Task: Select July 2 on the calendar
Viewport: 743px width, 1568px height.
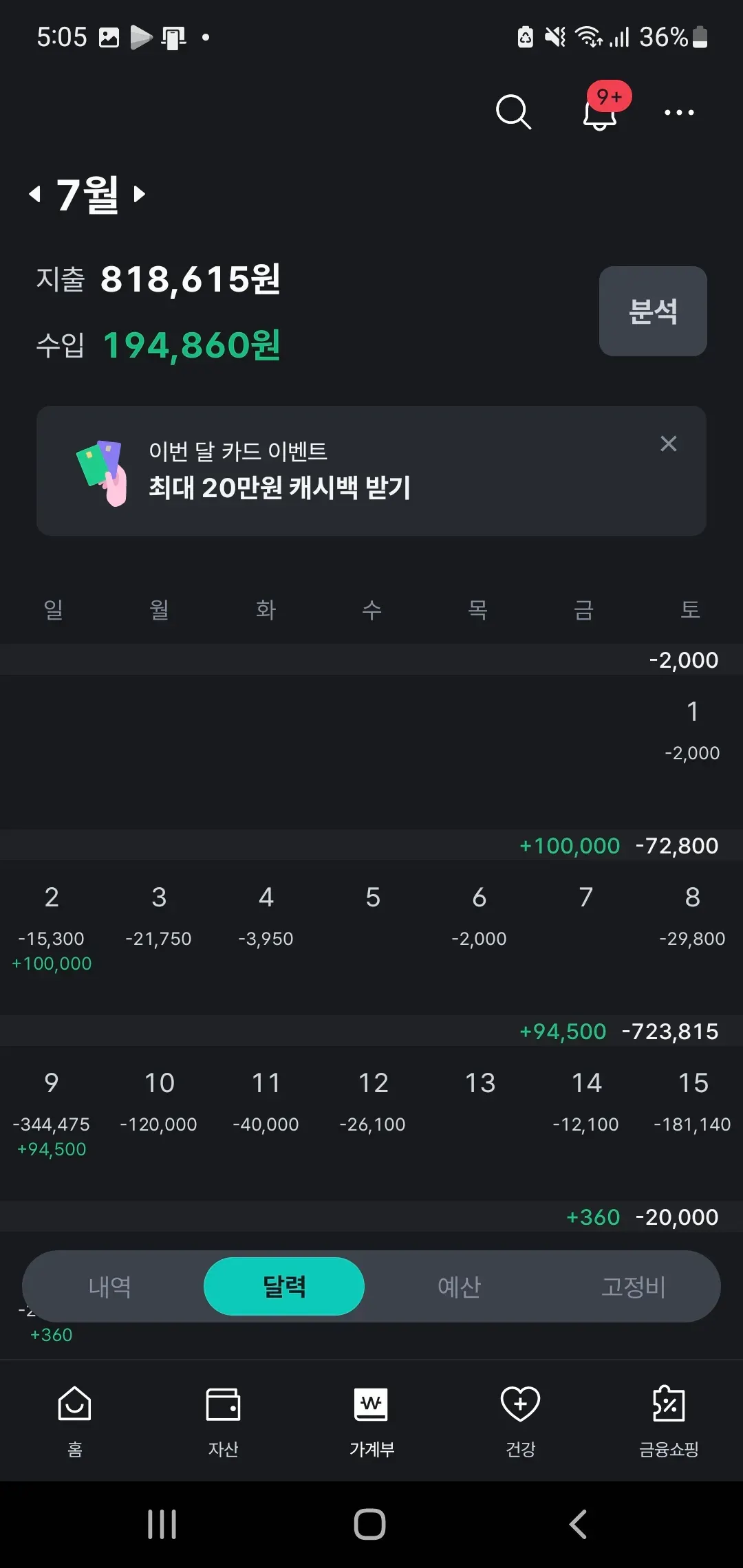Action: [x=52, y=915]
